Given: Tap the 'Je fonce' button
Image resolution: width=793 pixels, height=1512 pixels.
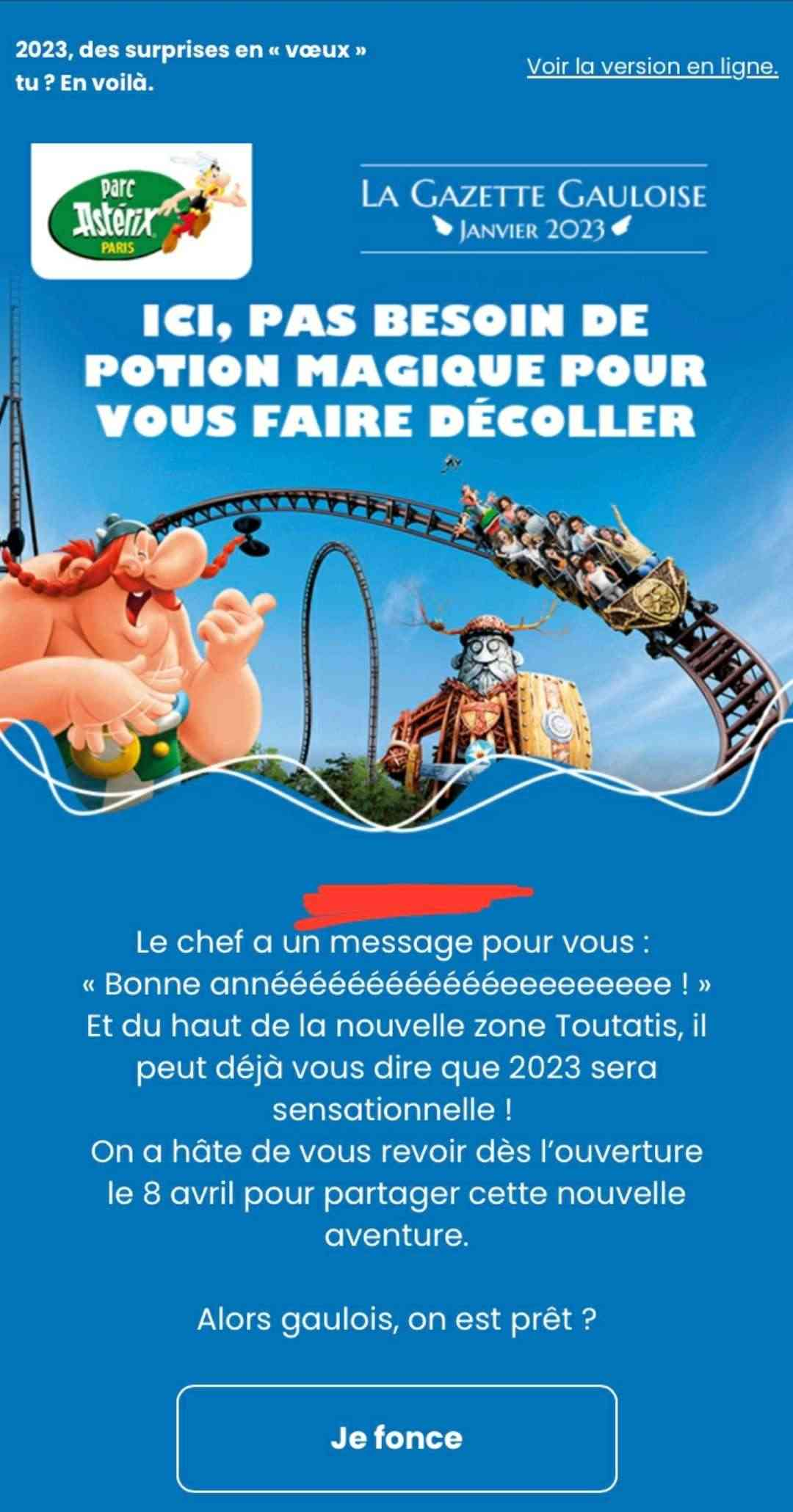Looking at the screenshot, I should (396, 1438).
